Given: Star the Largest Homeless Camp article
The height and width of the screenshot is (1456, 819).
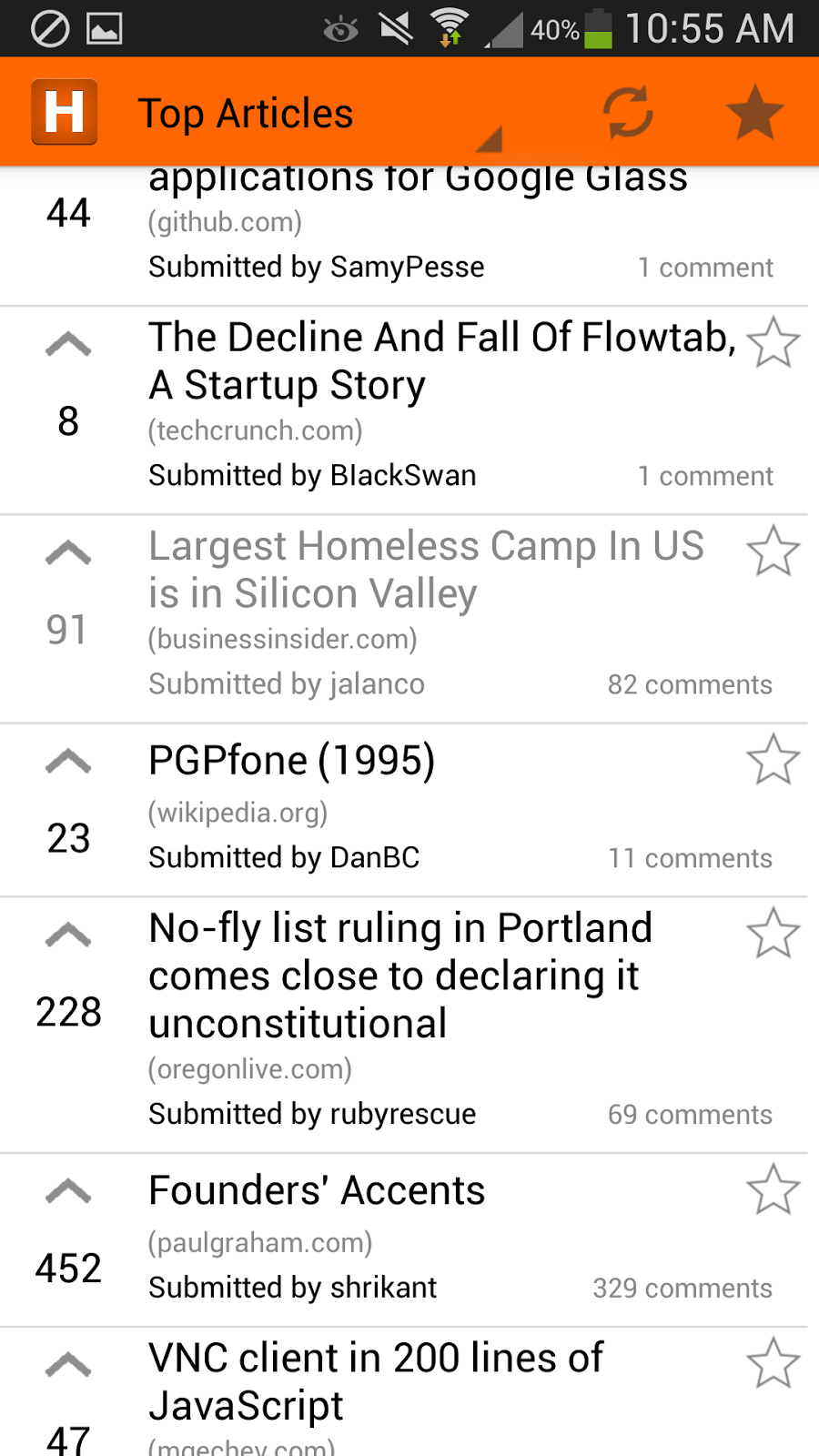Looking at the screenshot, I should [773, 551].
